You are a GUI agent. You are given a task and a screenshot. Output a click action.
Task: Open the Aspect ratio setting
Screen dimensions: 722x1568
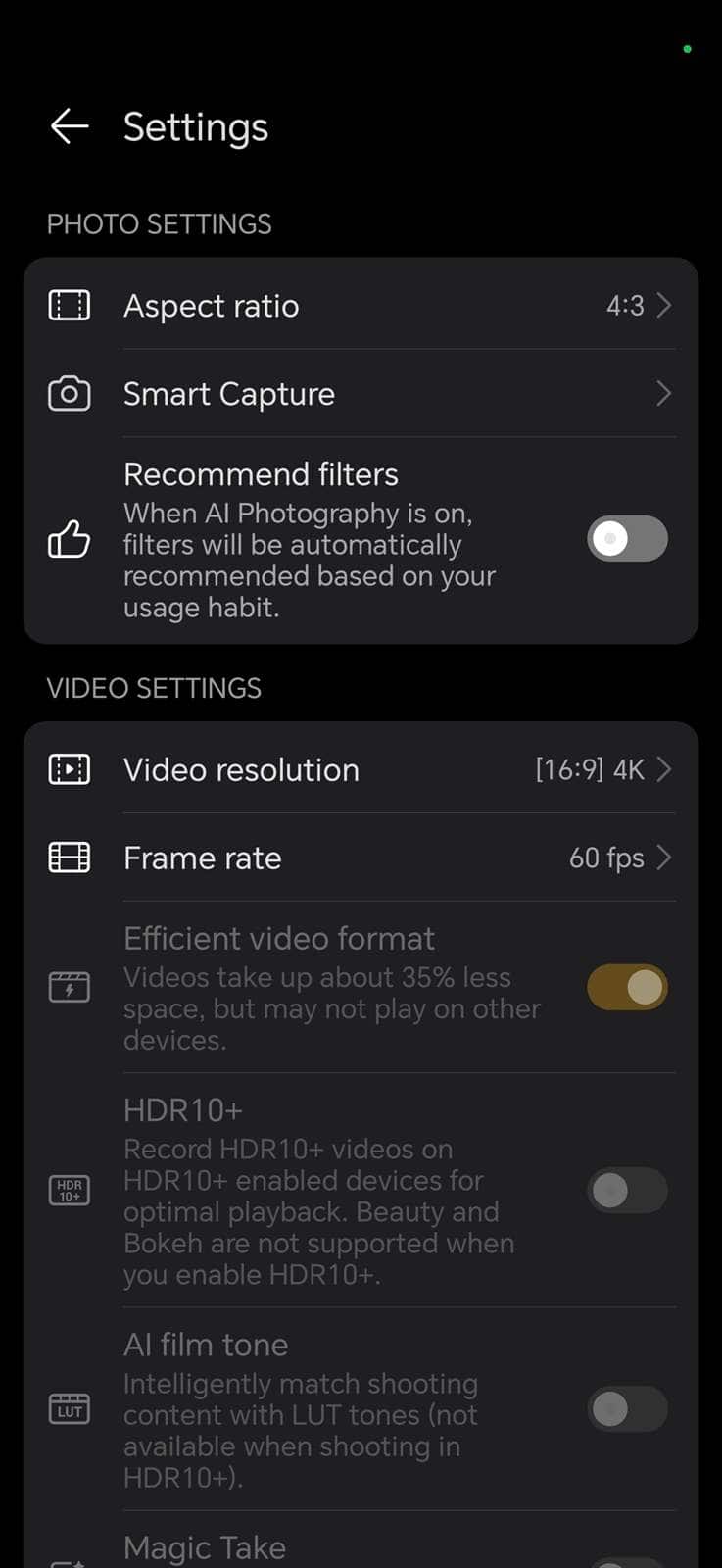coord(361,306)
